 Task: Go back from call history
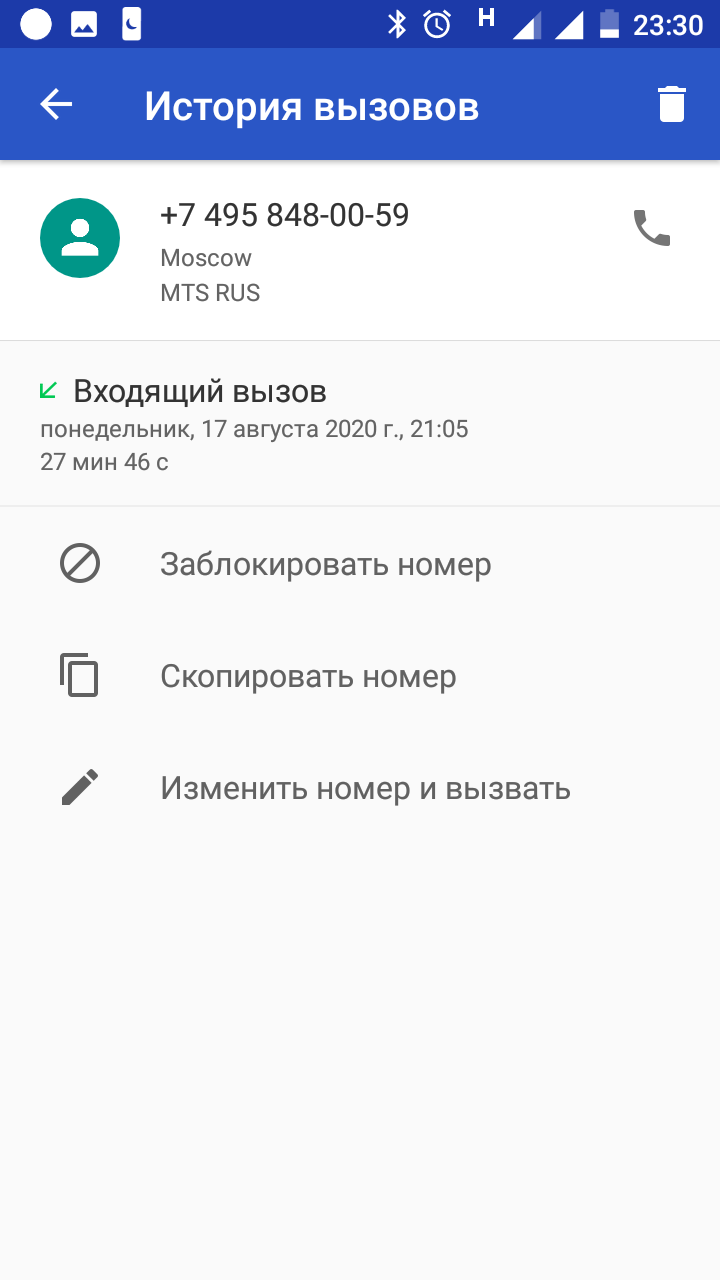56,105
